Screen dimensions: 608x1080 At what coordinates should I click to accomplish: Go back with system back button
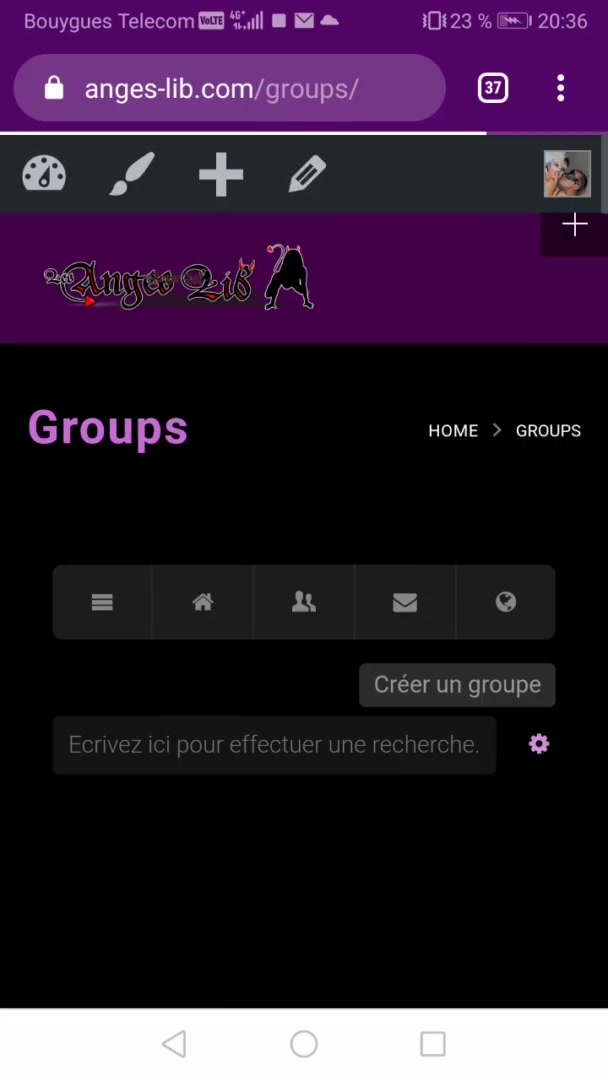click(174, 1044)
